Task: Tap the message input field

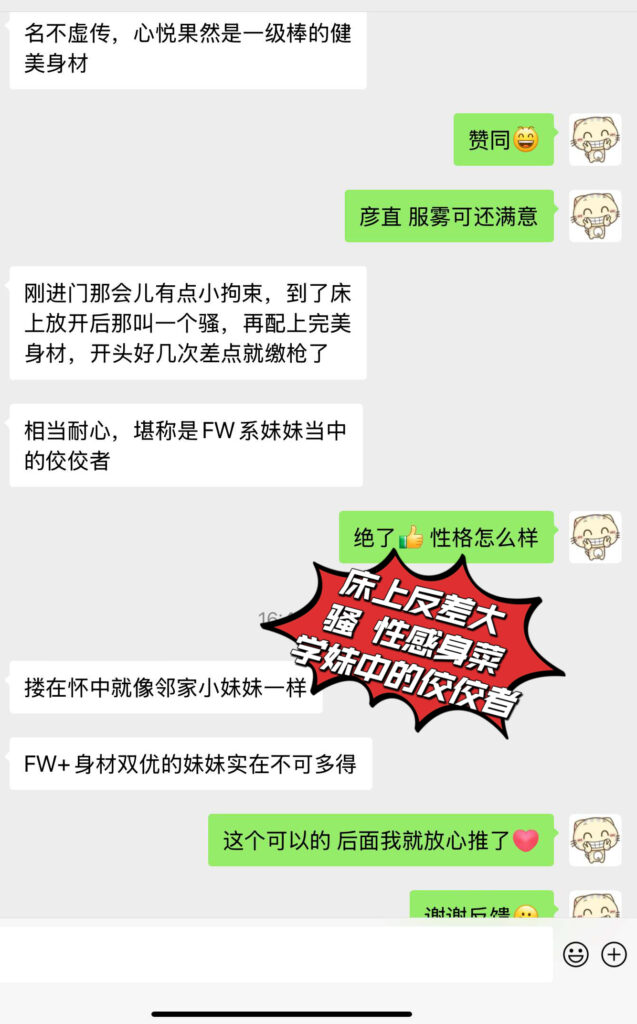Action: click(276, 954)
